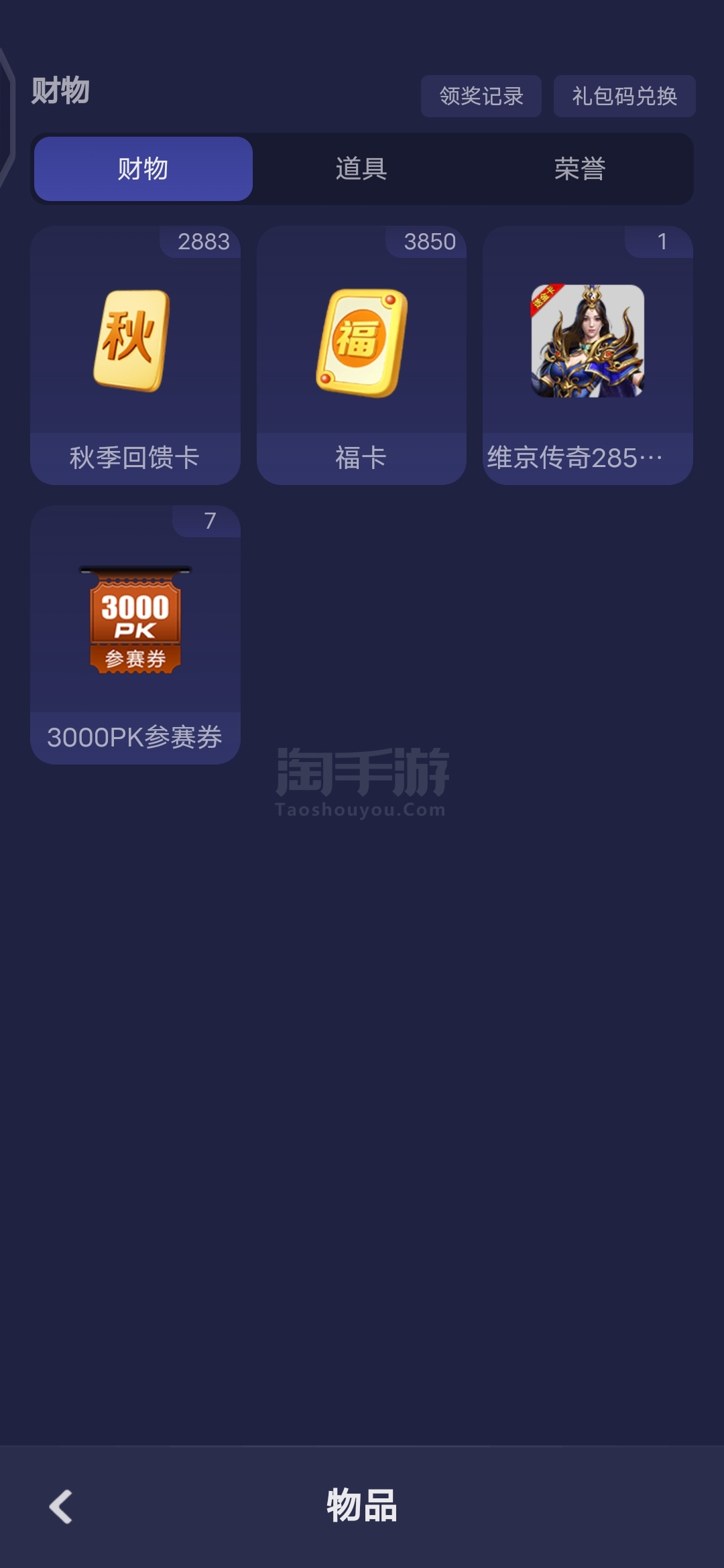View the 维京传奇285 item
This screenshot has height=1568, width=724.
[588, 355]
